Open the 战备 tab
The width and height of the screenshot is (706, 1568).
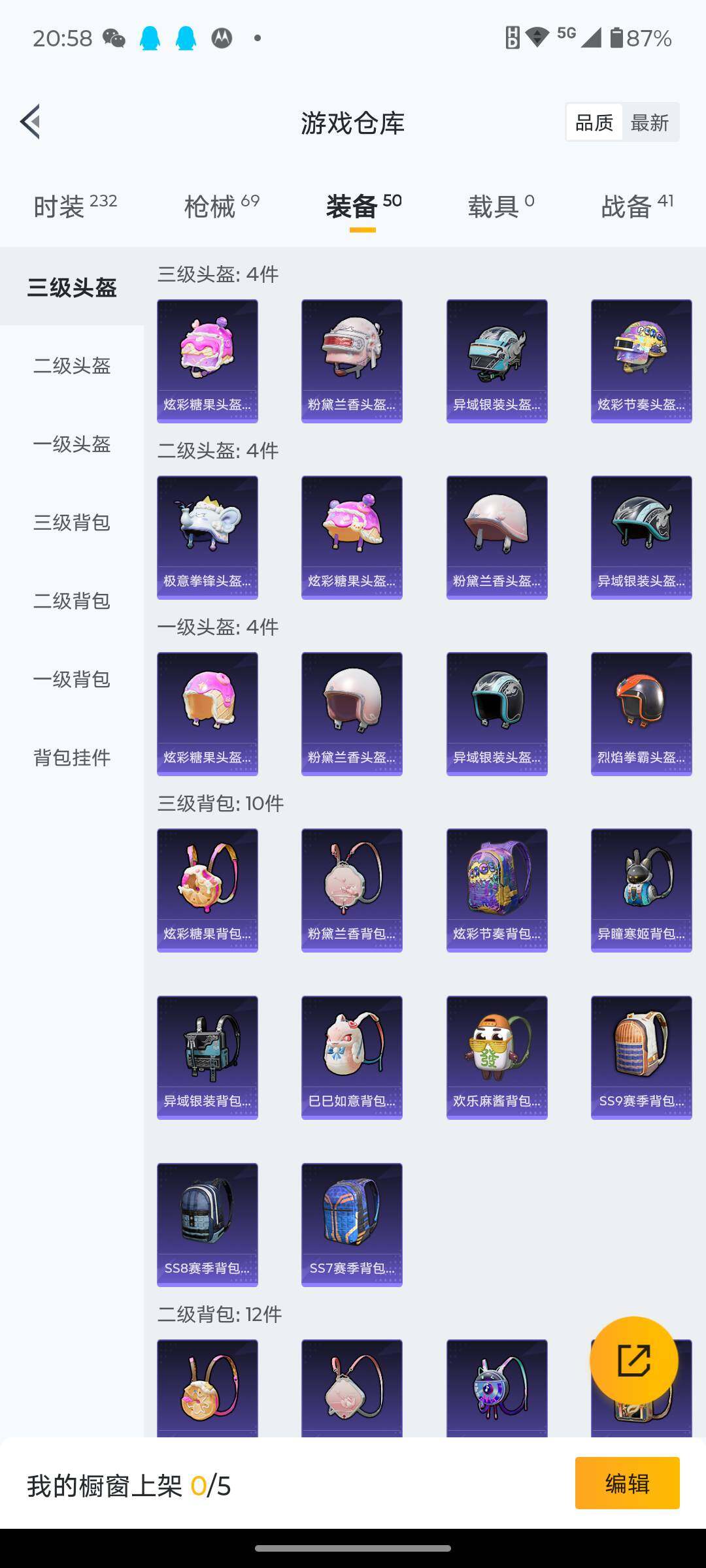[636, 206]
